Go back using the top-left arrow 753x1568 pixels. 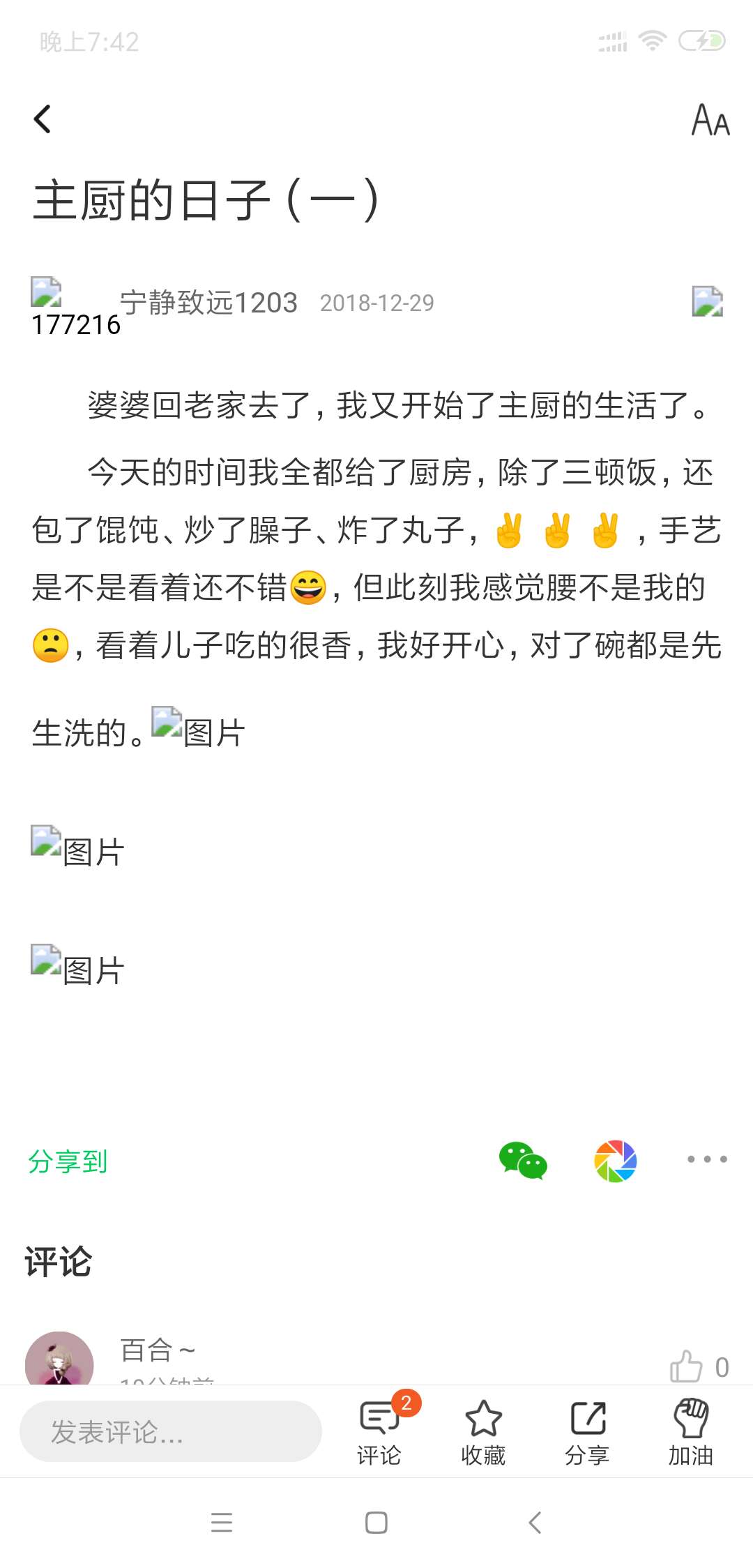pyautogui.click(x=43, y=117)
